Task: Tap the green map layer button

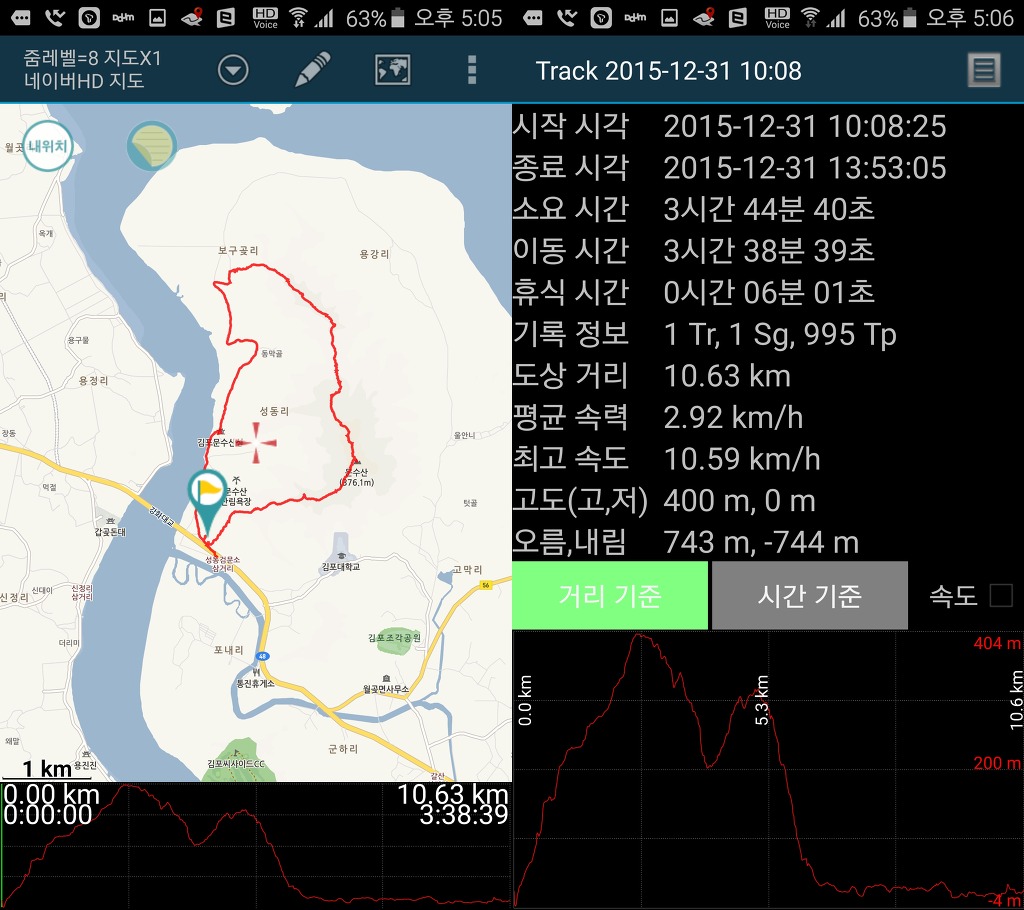Action: pyautogui.click(x=152, y=146)
